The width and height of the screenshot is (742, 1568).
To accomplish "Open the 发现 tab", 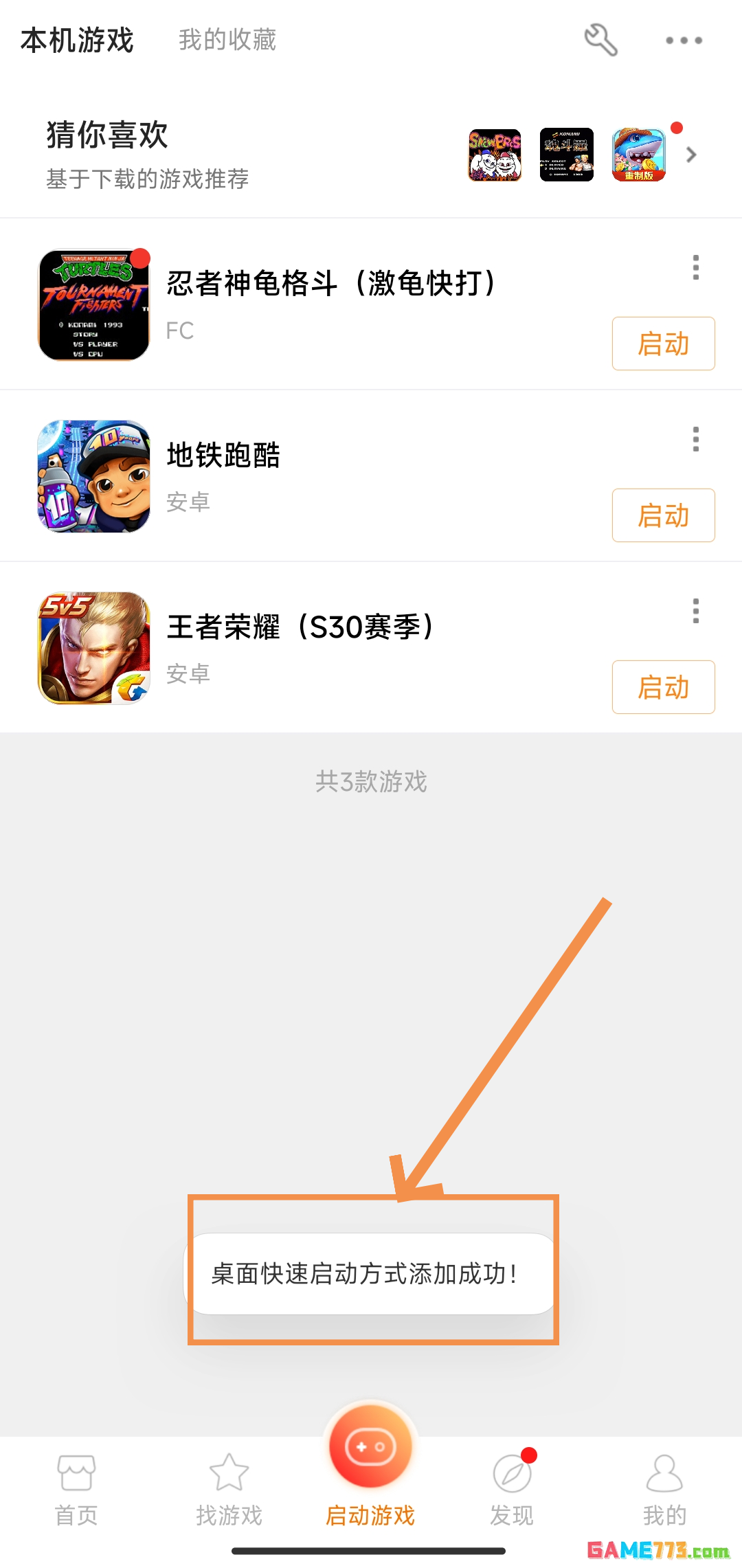I will [512, 1489].
